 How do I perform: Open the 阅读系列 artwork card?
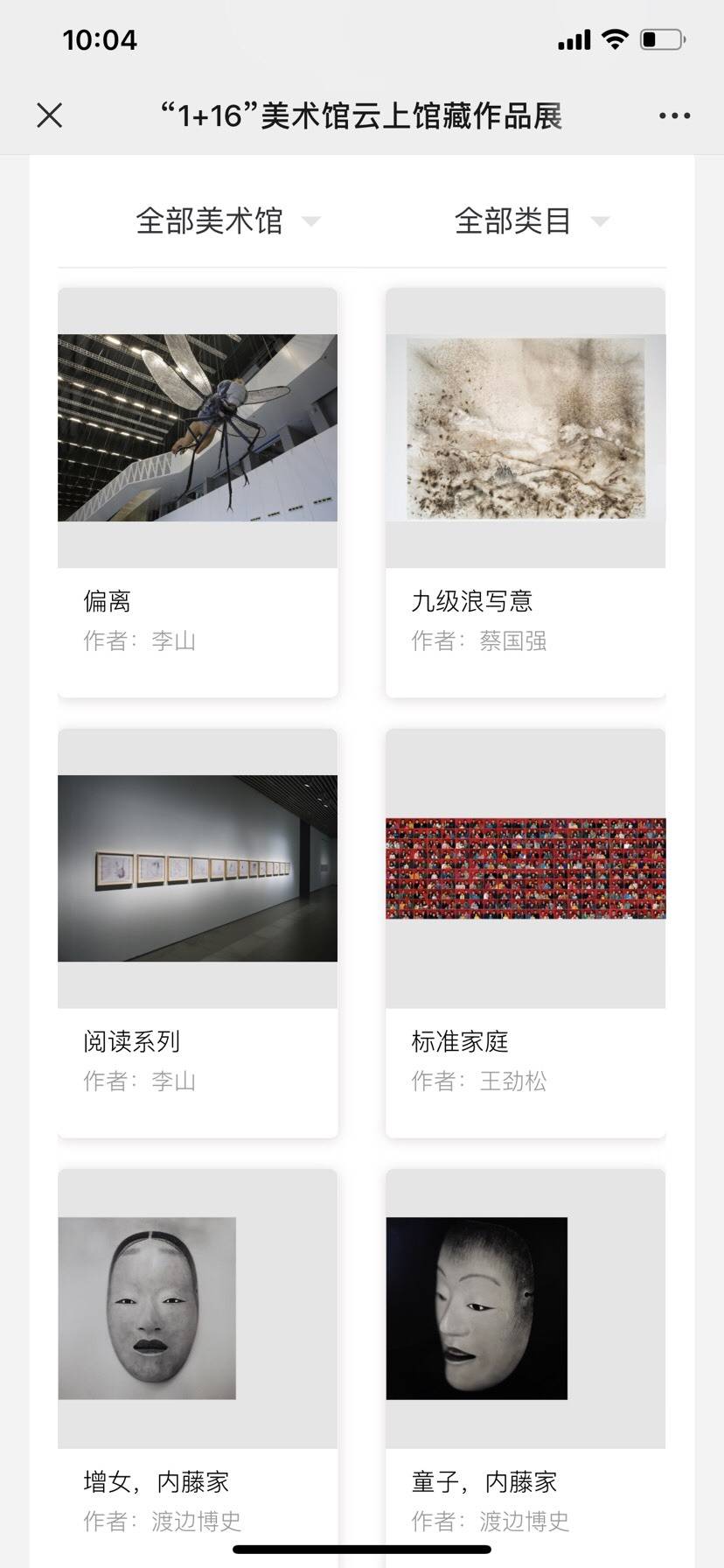(x=198, y=869)
